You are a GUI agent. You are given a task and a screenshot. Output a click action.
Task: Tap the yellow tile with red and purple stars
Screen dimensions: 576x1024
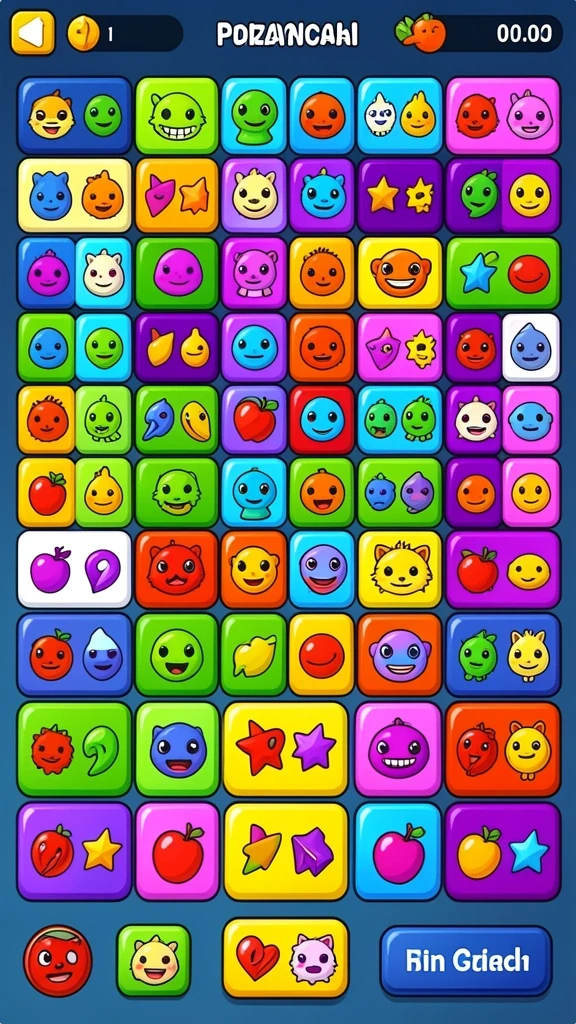tap(285, 749)
